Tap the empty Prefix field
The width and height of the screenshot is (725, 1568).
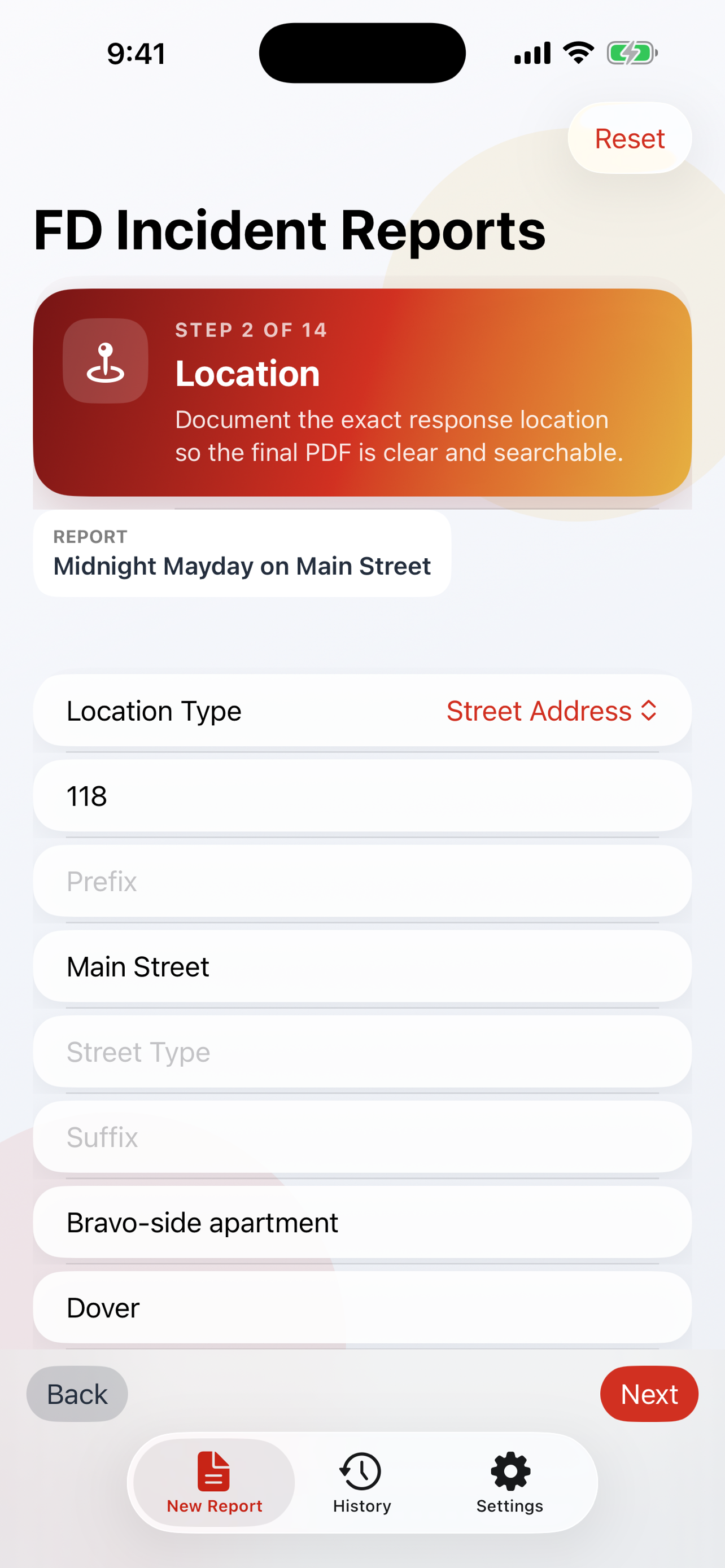[361, 882]
